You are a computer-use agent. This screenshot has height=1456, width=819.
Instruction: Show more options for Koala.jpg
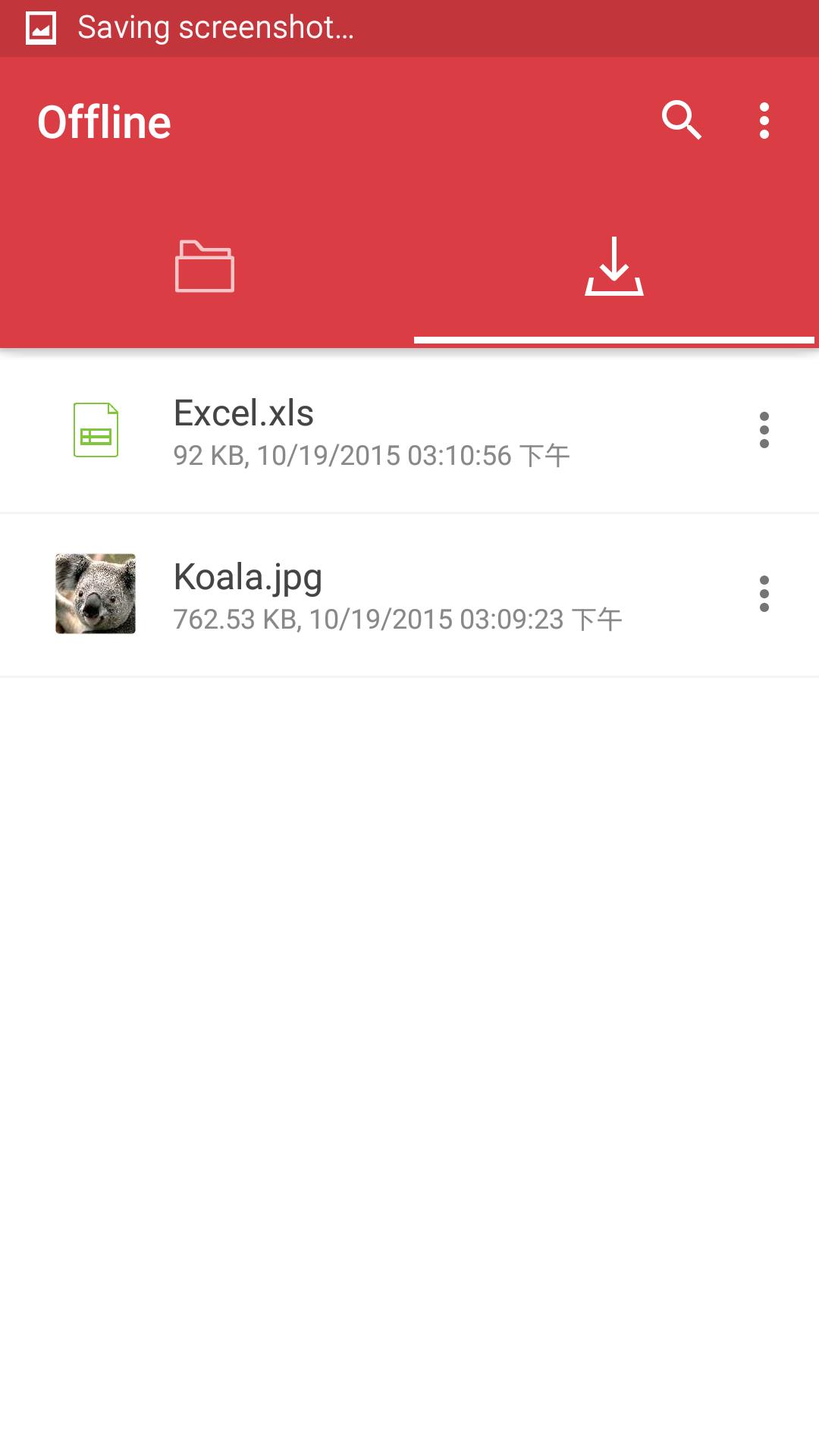pos(764,595)
